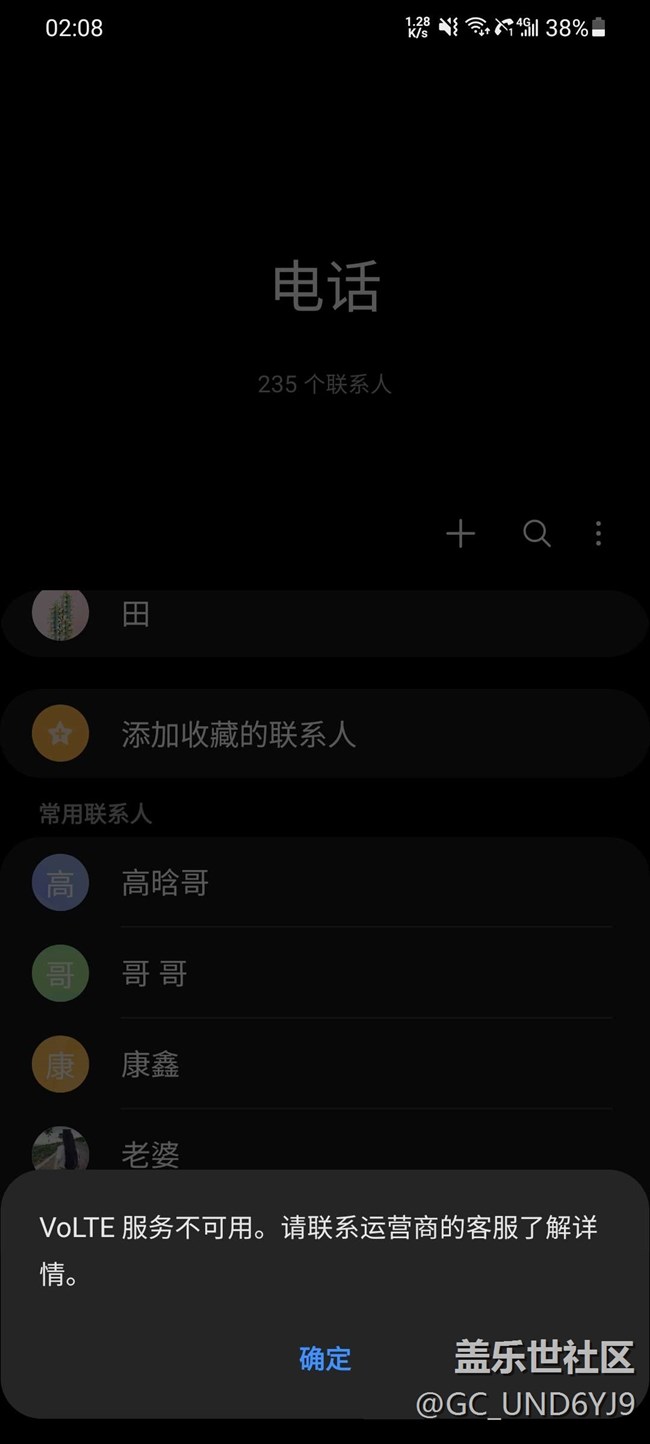
Task: Tap 添加收藏的联系人
Action: [325, 734]
